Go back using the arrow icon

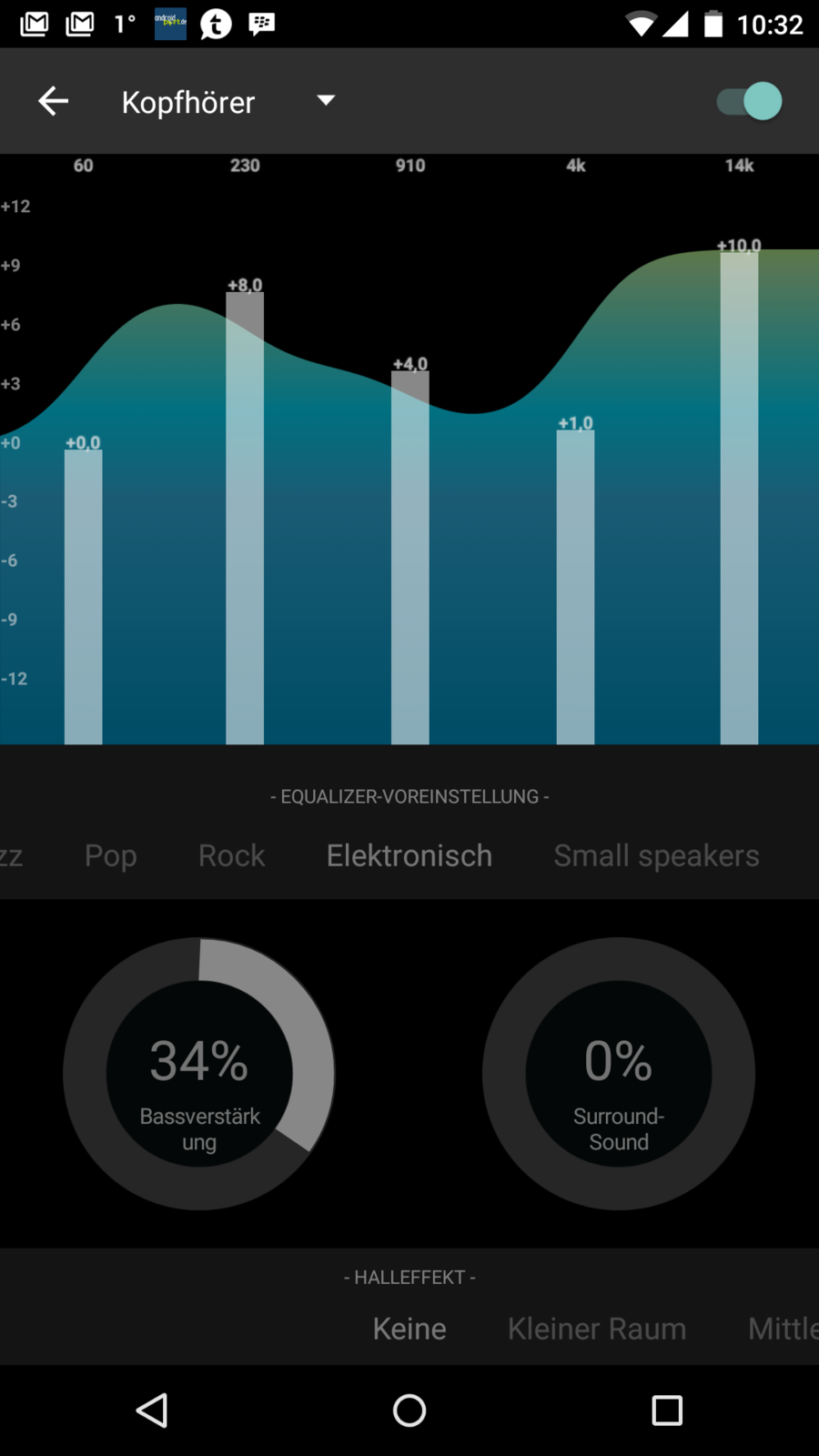[53, 101]
